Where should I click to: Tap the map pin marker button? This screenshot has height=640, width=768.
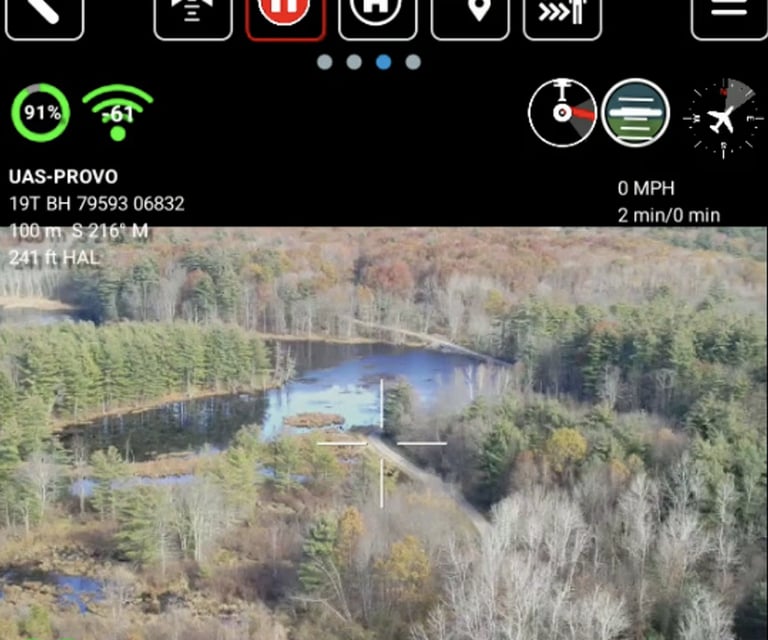click(470, 14)
